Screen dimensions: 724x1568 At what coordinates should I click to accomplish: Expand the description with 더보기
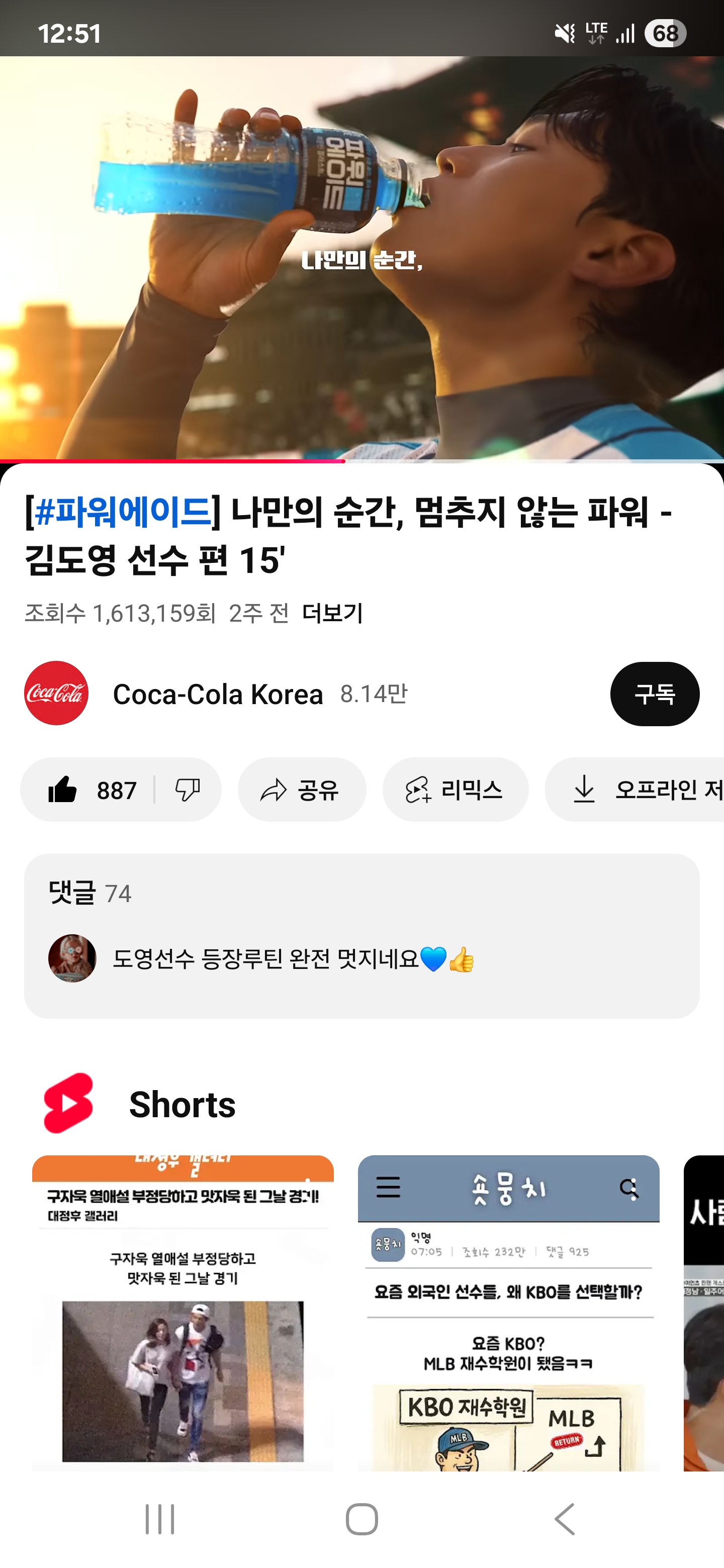pyautogui.click(x=332, y=613)
